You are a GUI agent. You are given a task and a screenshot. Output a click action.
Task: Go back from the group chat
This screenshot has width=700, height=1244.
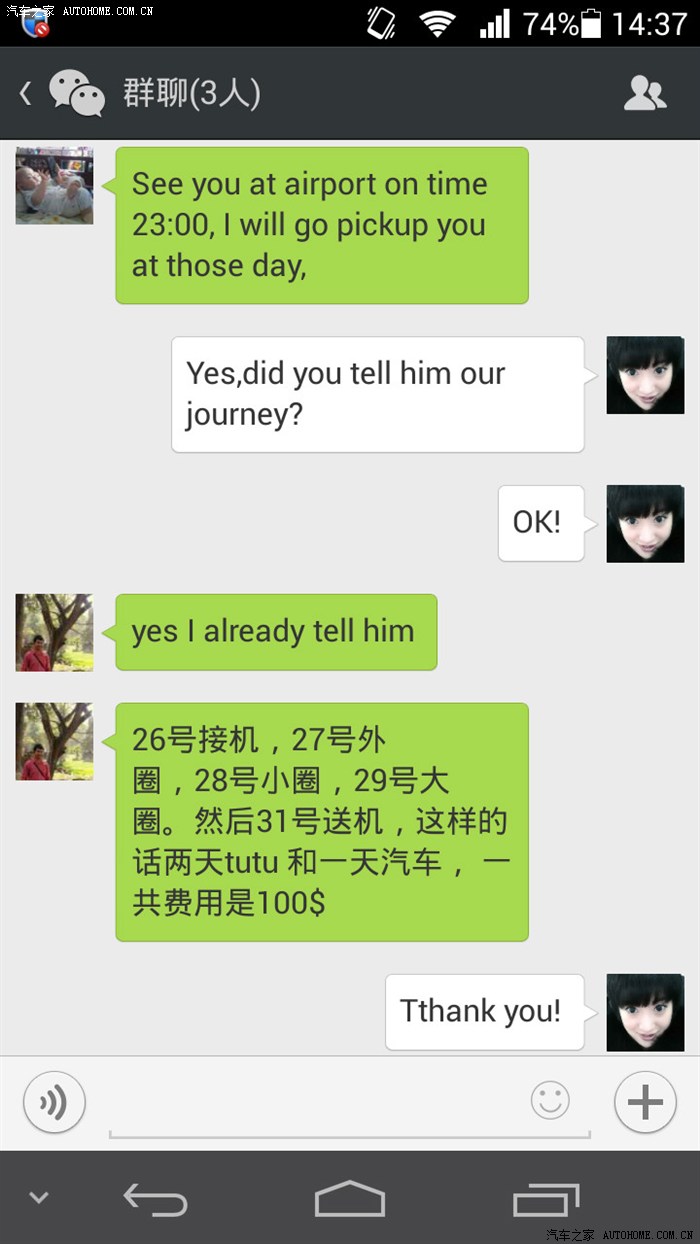(27, 94)
